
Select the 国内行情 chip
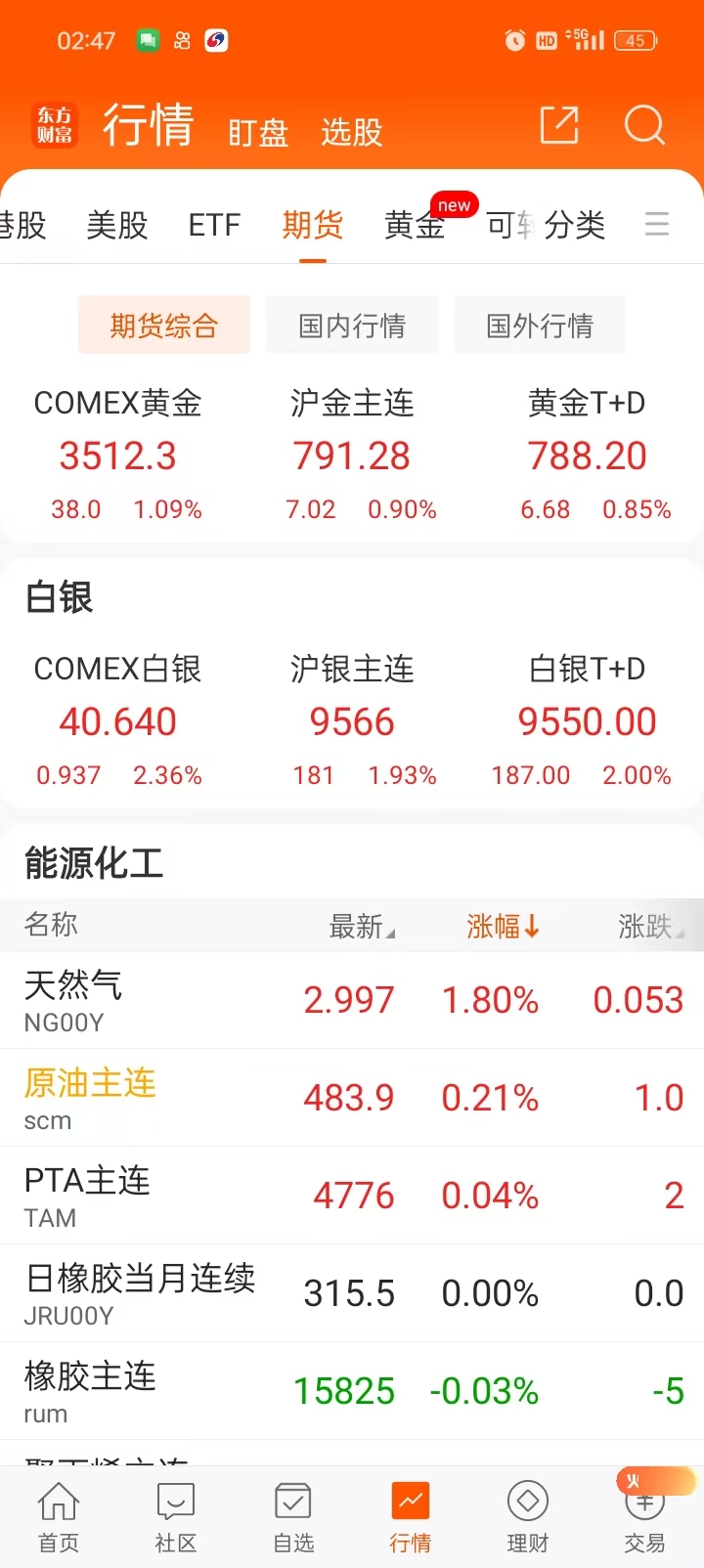coord(352,326)
